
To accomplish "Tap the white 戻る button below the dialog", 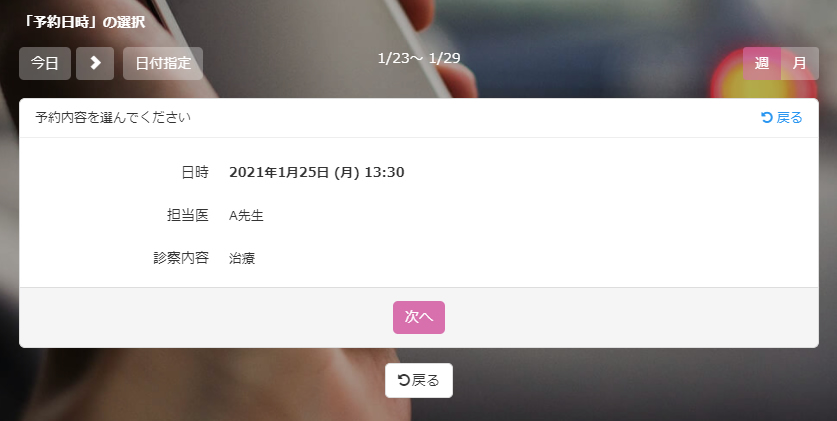I will click(x=419, y=380).
